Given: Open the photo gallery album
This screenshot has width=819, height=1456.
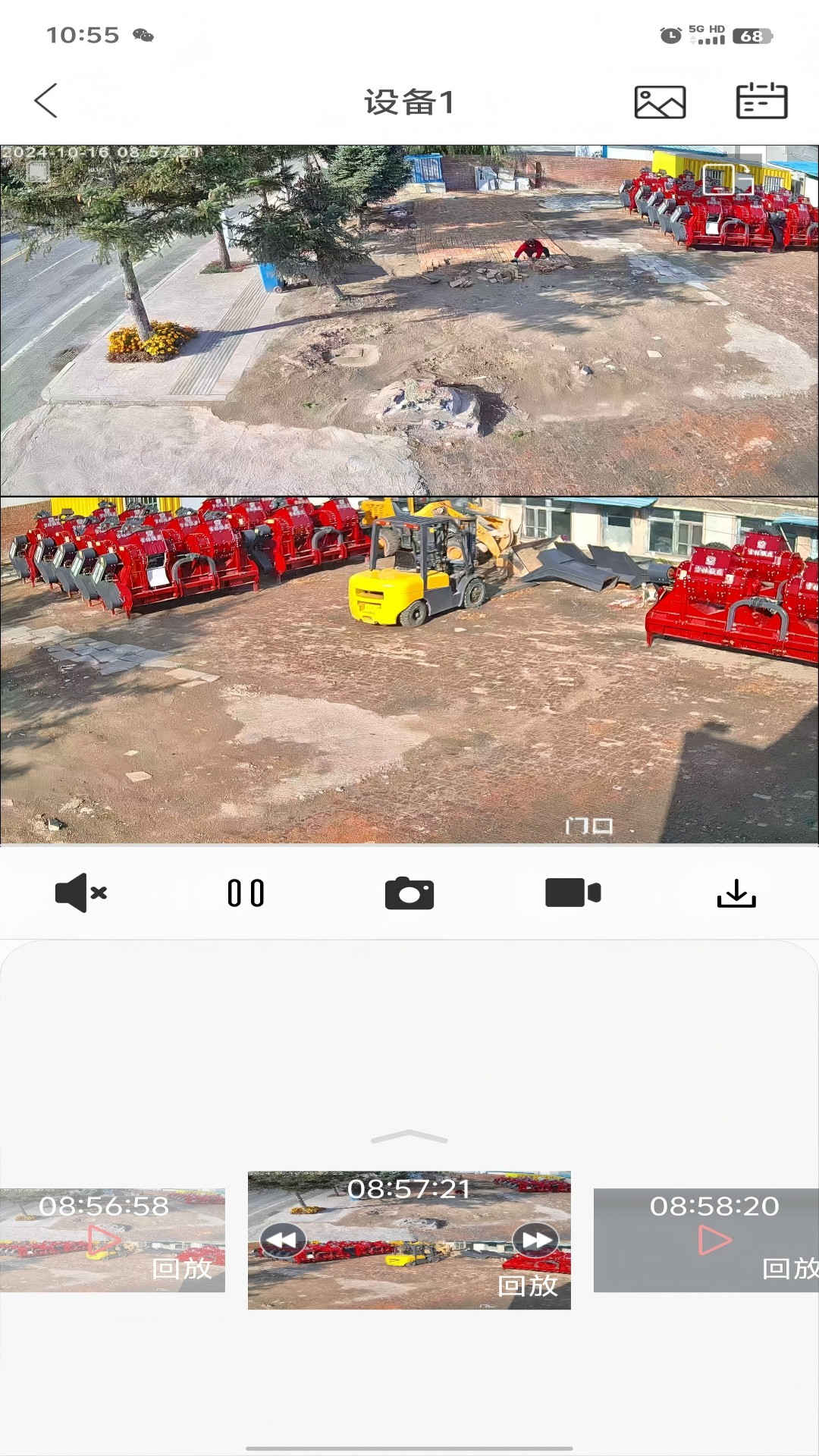Looking at the screenshot, I should (x=659, y=99).
